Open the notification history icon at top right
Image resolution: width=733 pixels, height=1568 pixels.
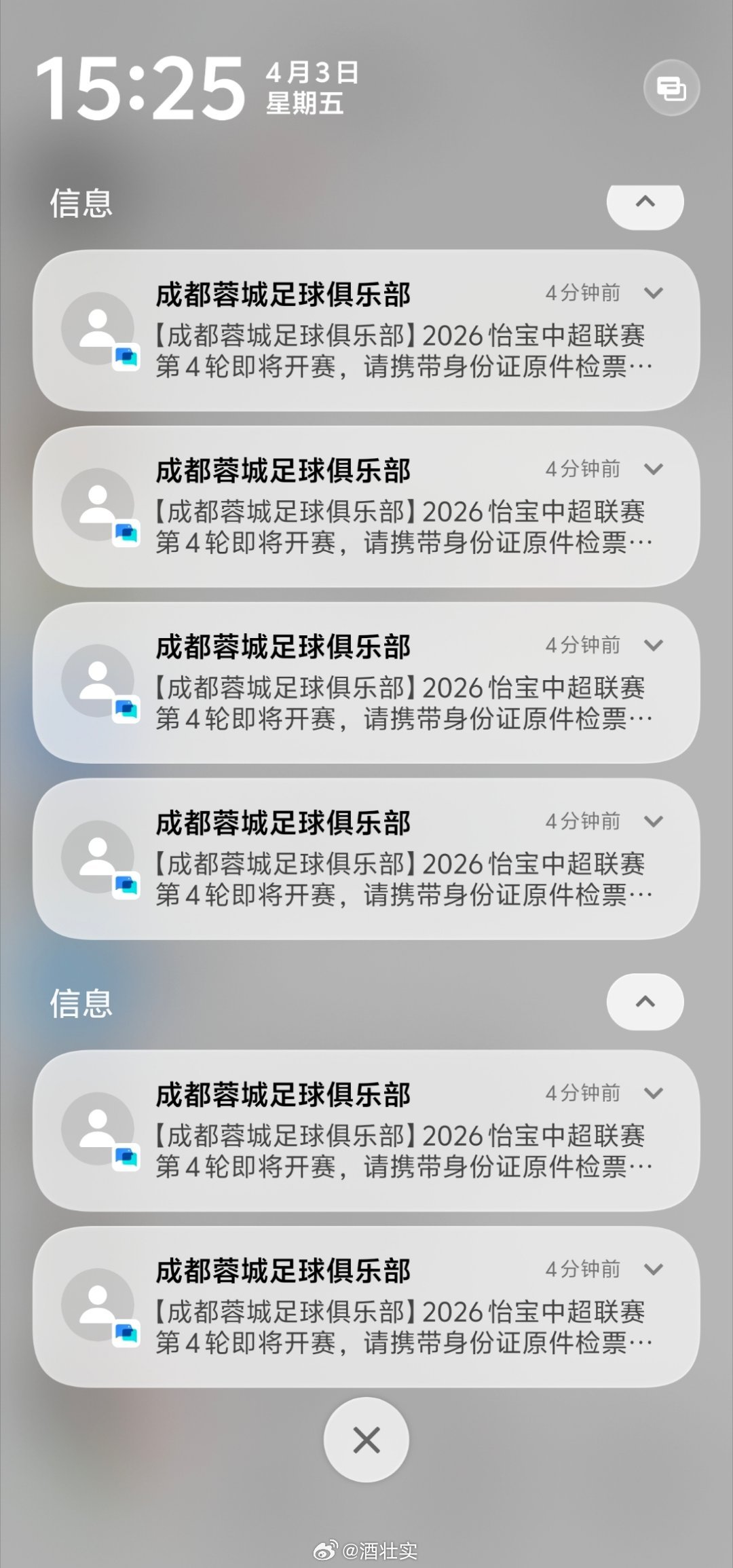(671, 87)
